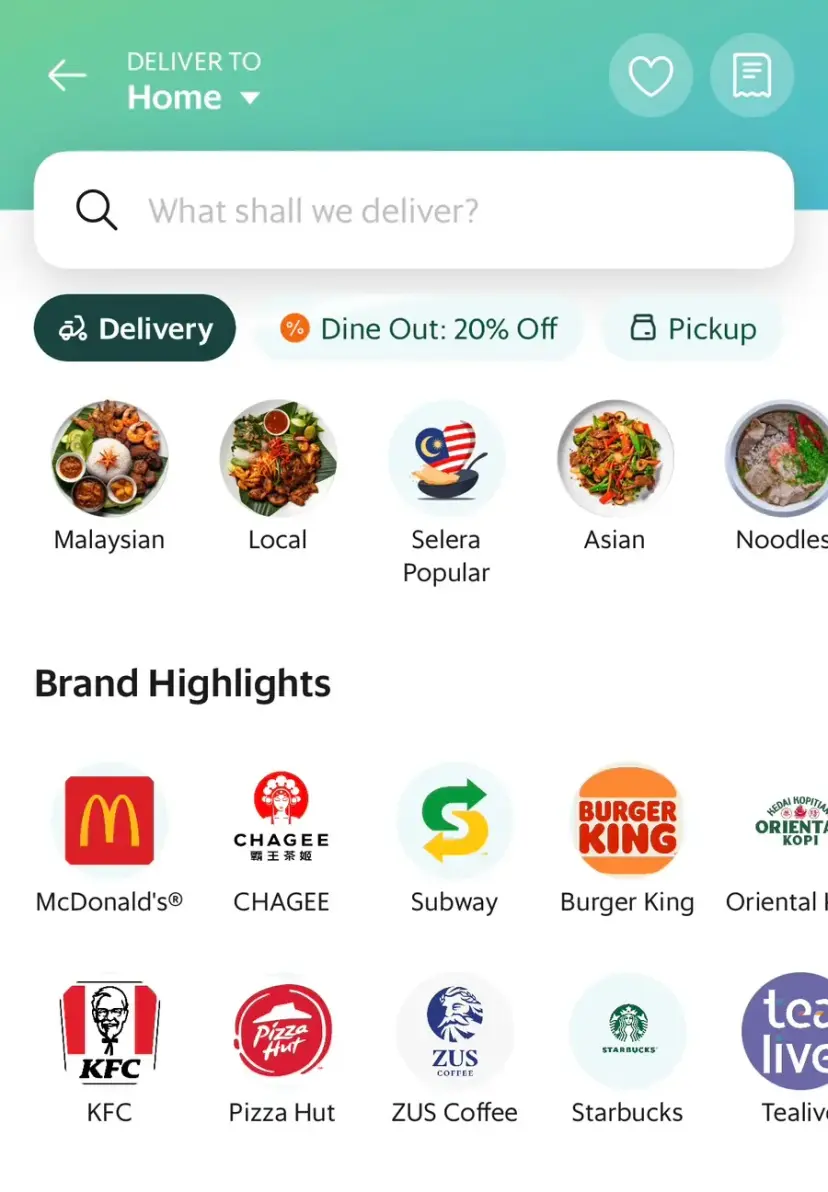Open the KFC brand

coord(109,1050)
